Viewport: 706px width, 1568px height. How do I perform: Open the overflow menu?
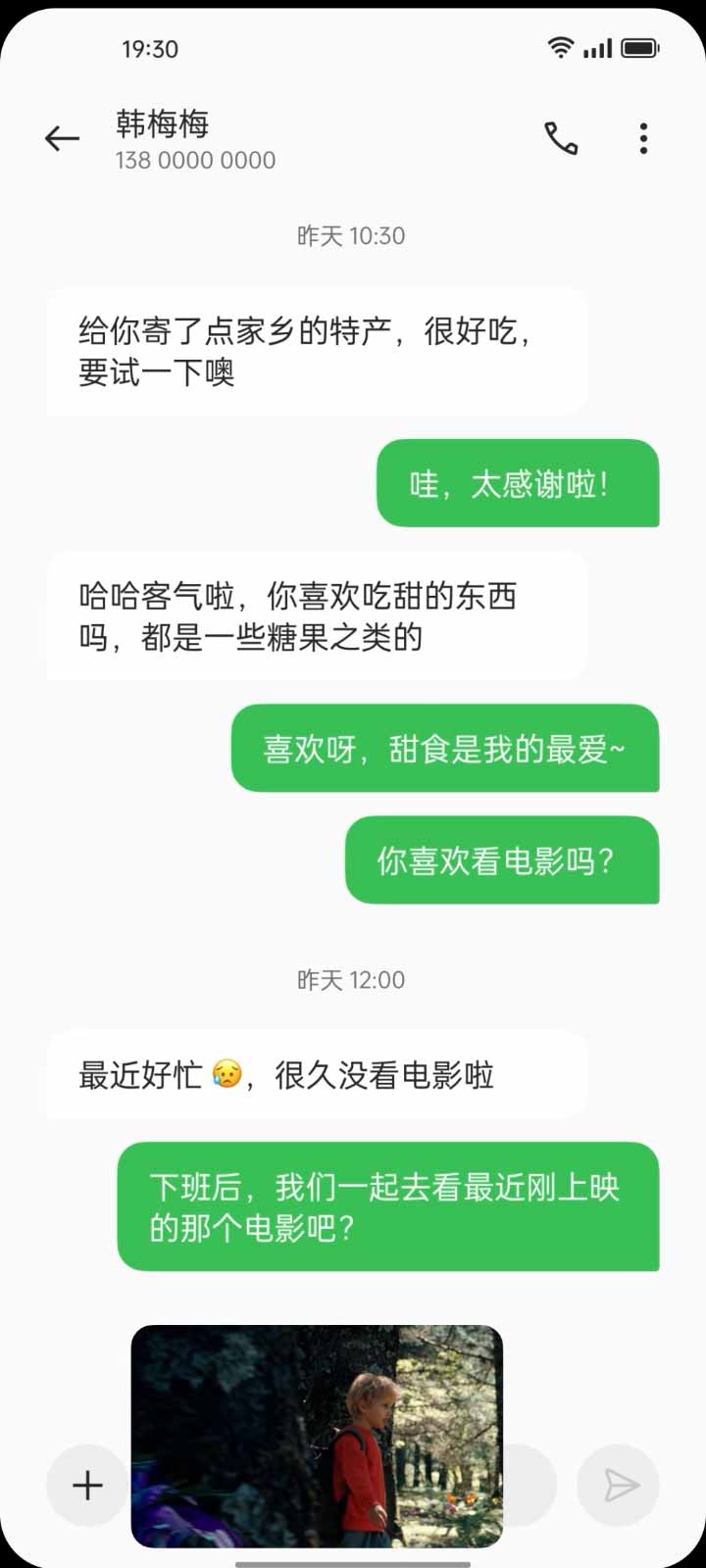coord(643,139)
